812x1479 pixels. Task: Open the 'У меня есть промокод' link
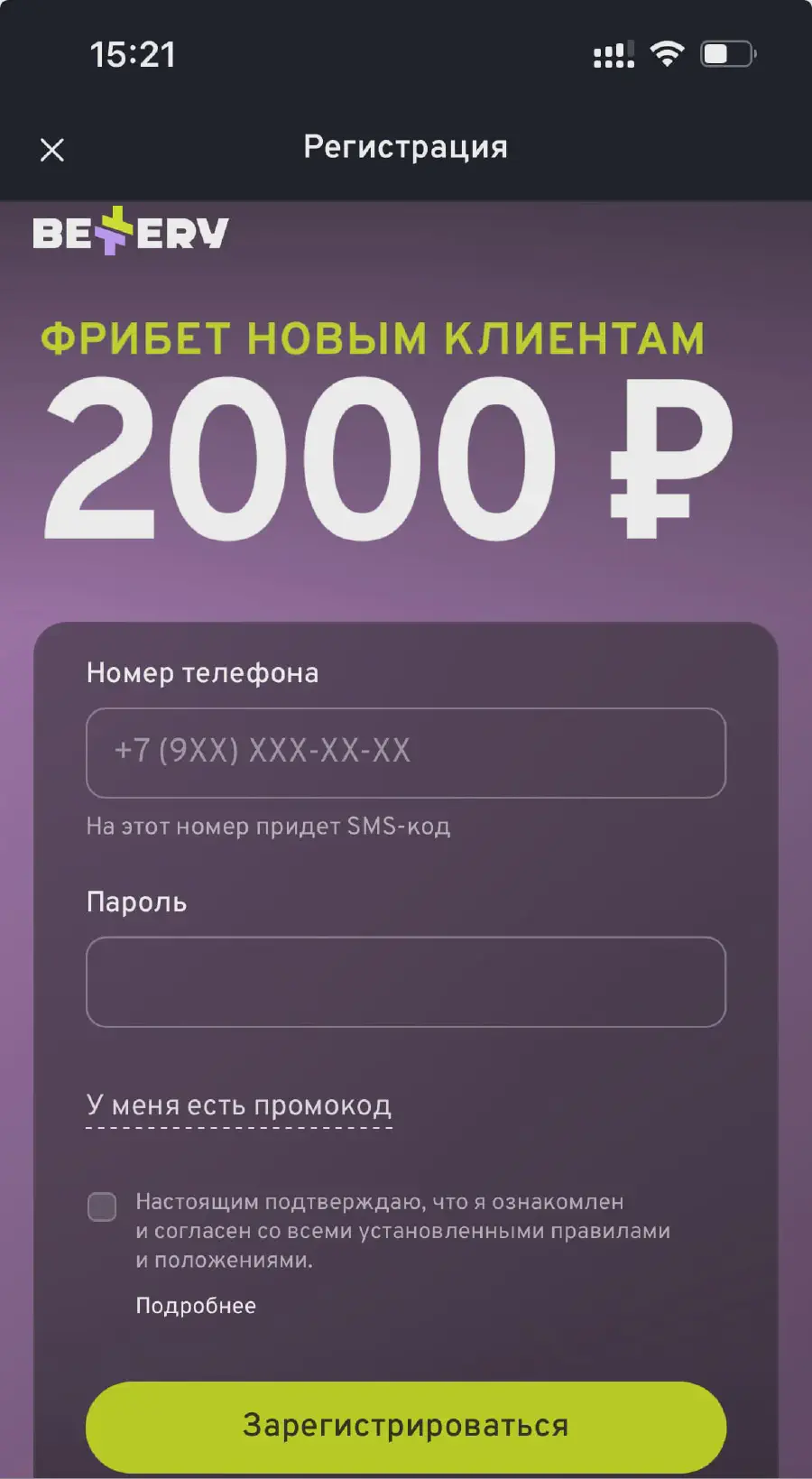click(x=239, y=1106)
